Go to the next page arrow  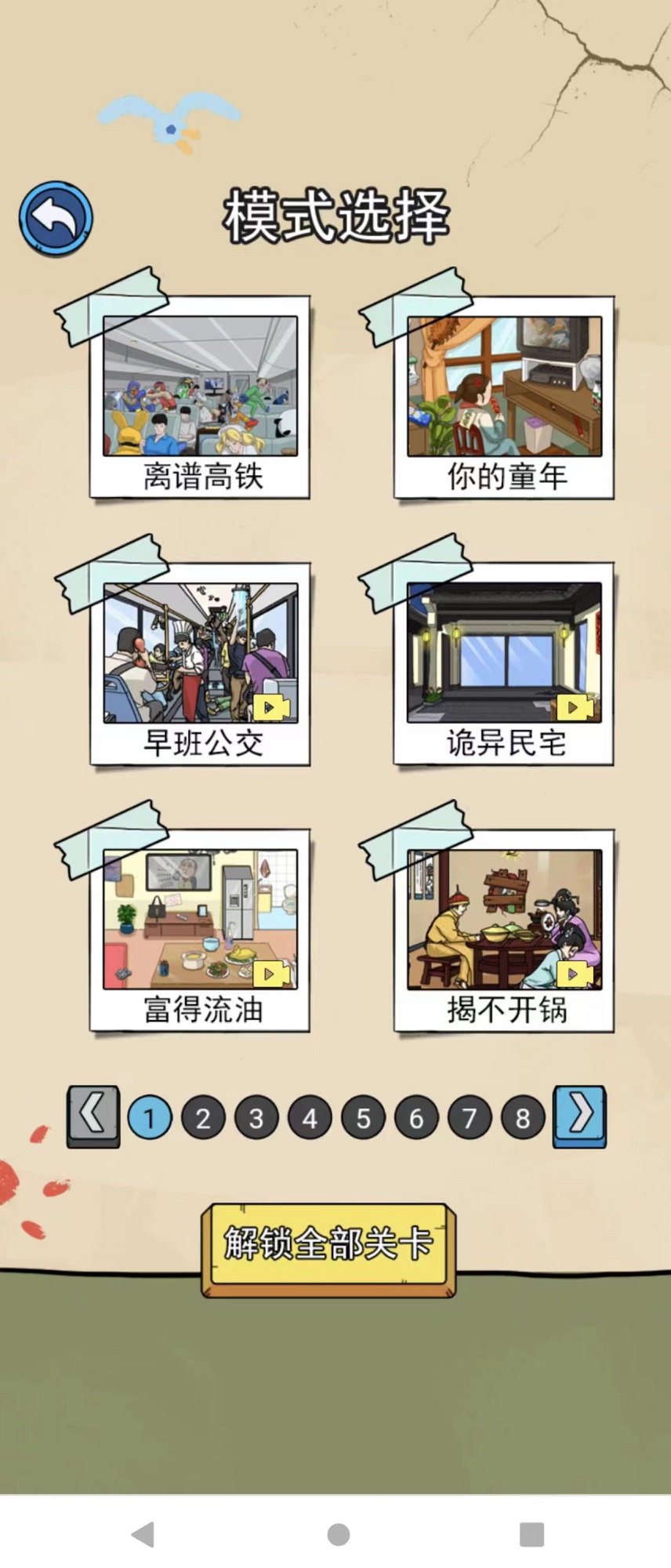[579, 1116]
